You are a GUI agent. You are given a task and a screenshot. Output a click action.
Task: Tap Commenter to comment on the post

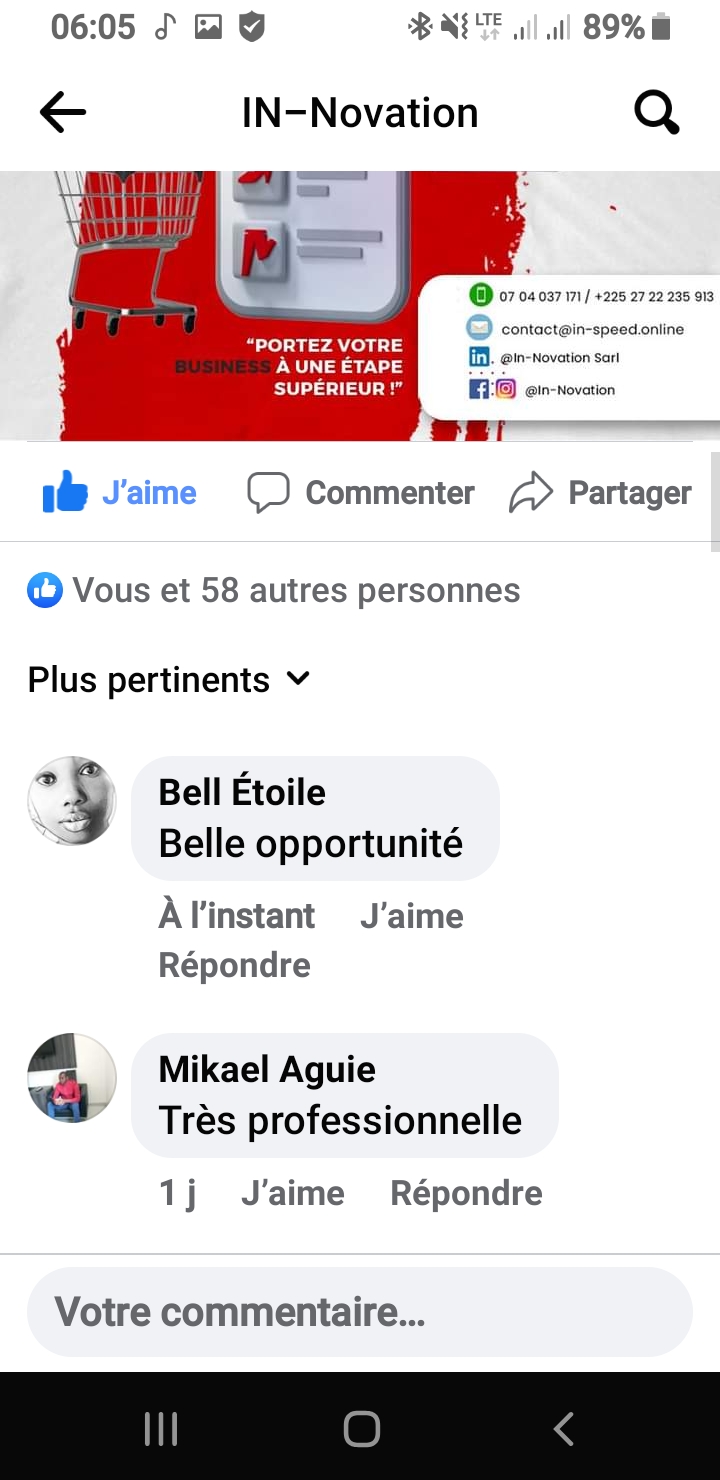pyautogui.click(x=361, y=493)
